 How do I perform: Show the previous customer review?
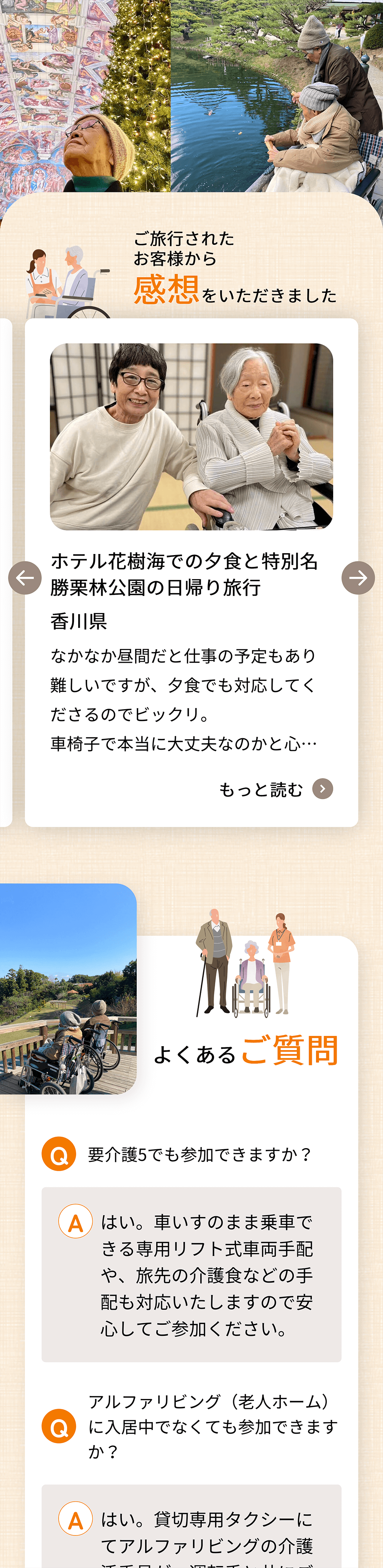click(25, 577)
